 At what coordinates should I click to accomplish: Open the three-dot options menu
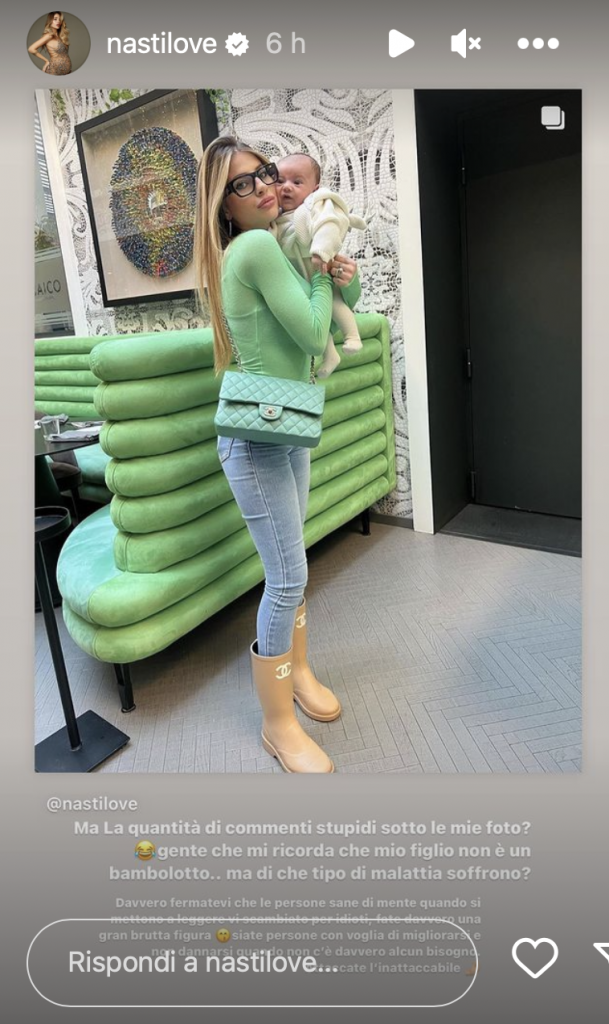tap(538, 44)
